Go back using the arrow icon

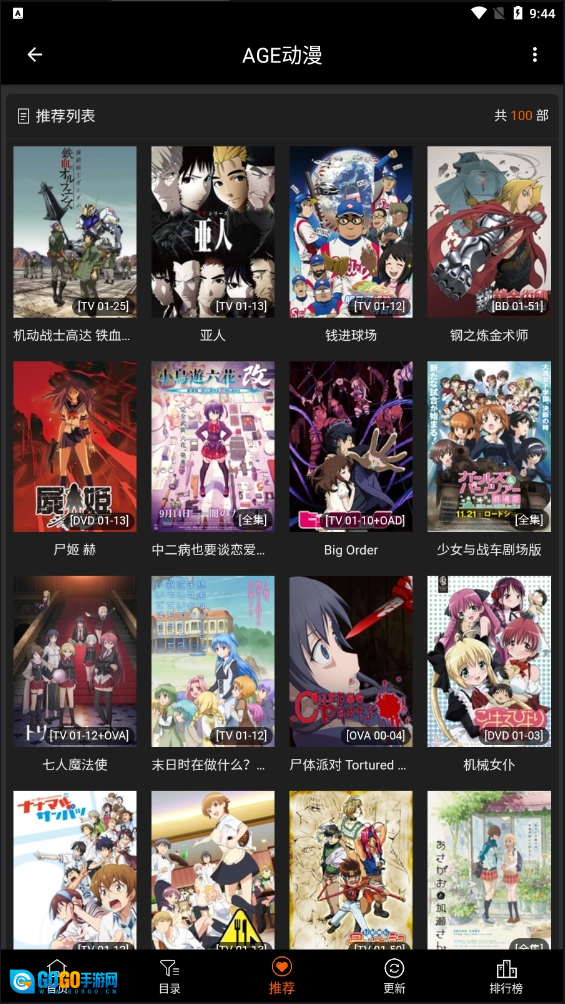click(x=35, y=55)
